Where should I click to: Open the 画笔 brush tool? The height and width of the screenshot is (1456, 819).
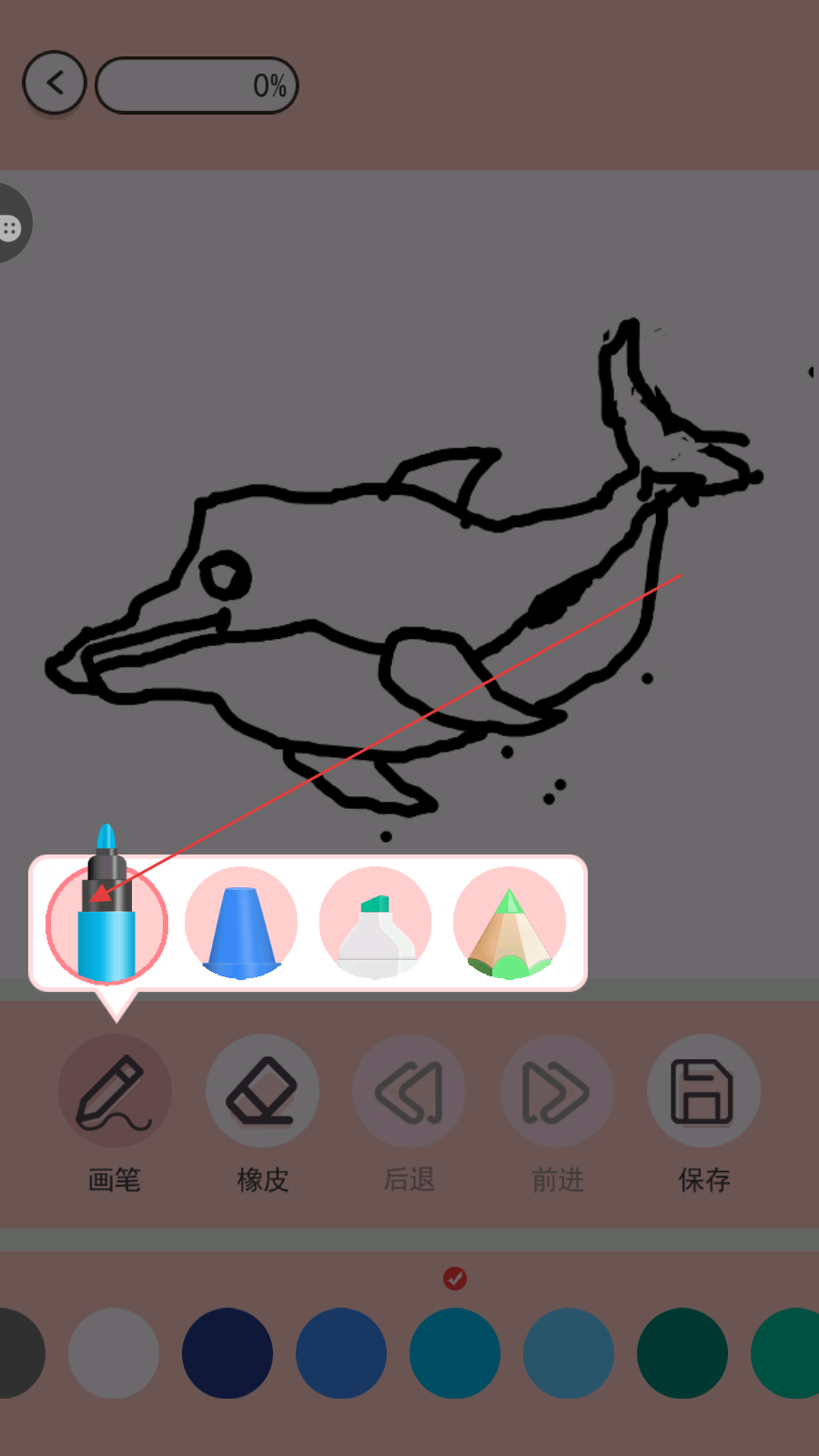(115, 1090)
